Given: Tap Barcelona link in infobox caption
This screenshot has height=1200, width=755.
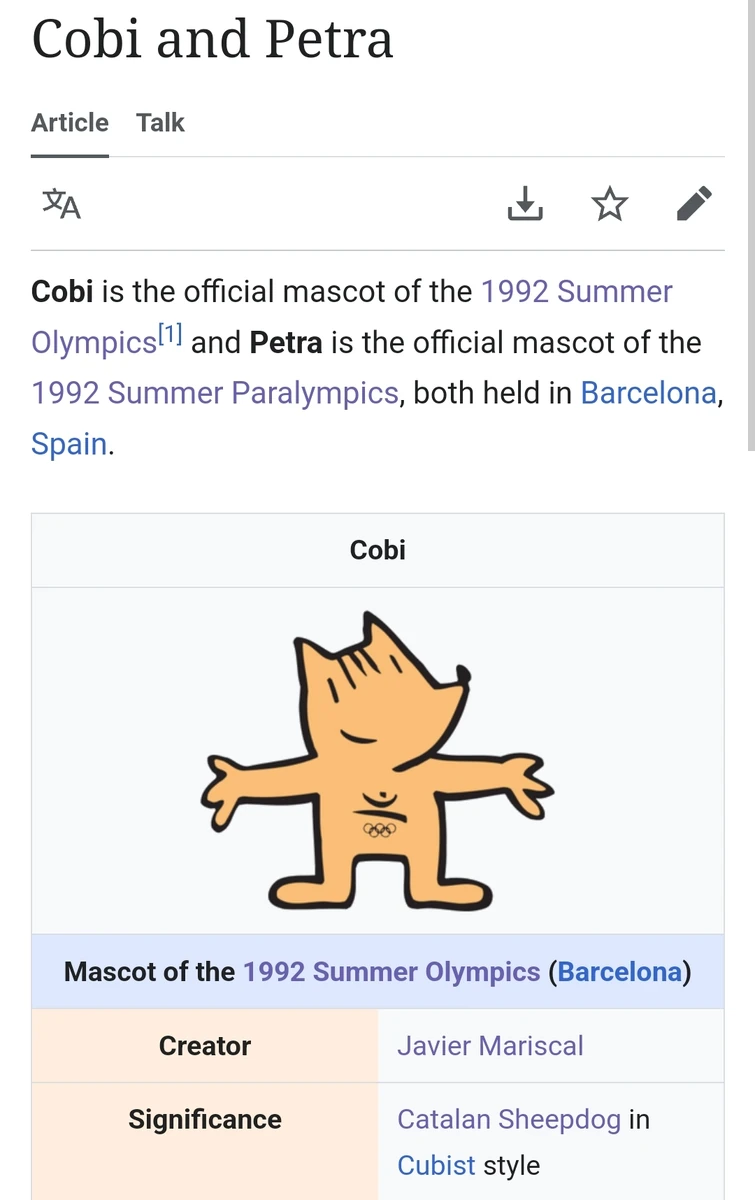Looking at the screenshot, I should coord(619,971).
